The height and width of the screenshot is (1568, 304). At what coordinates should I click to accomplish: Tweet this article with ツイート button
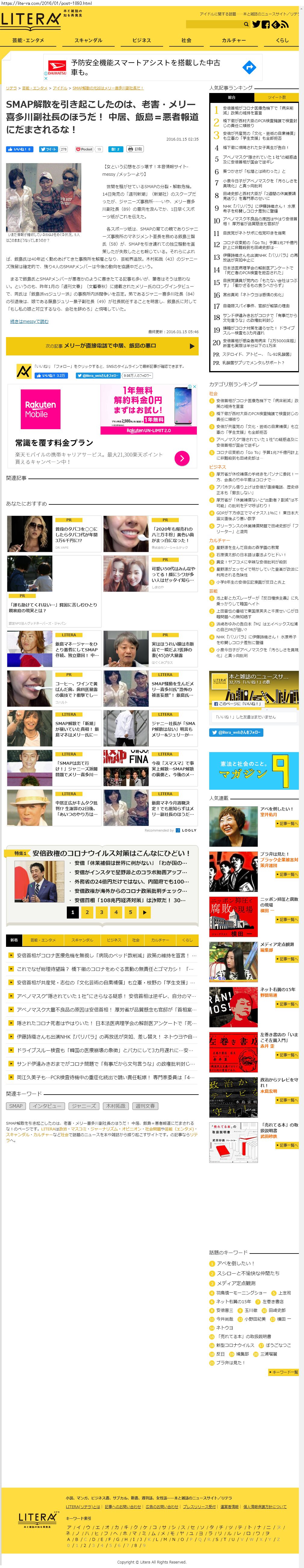48,149
